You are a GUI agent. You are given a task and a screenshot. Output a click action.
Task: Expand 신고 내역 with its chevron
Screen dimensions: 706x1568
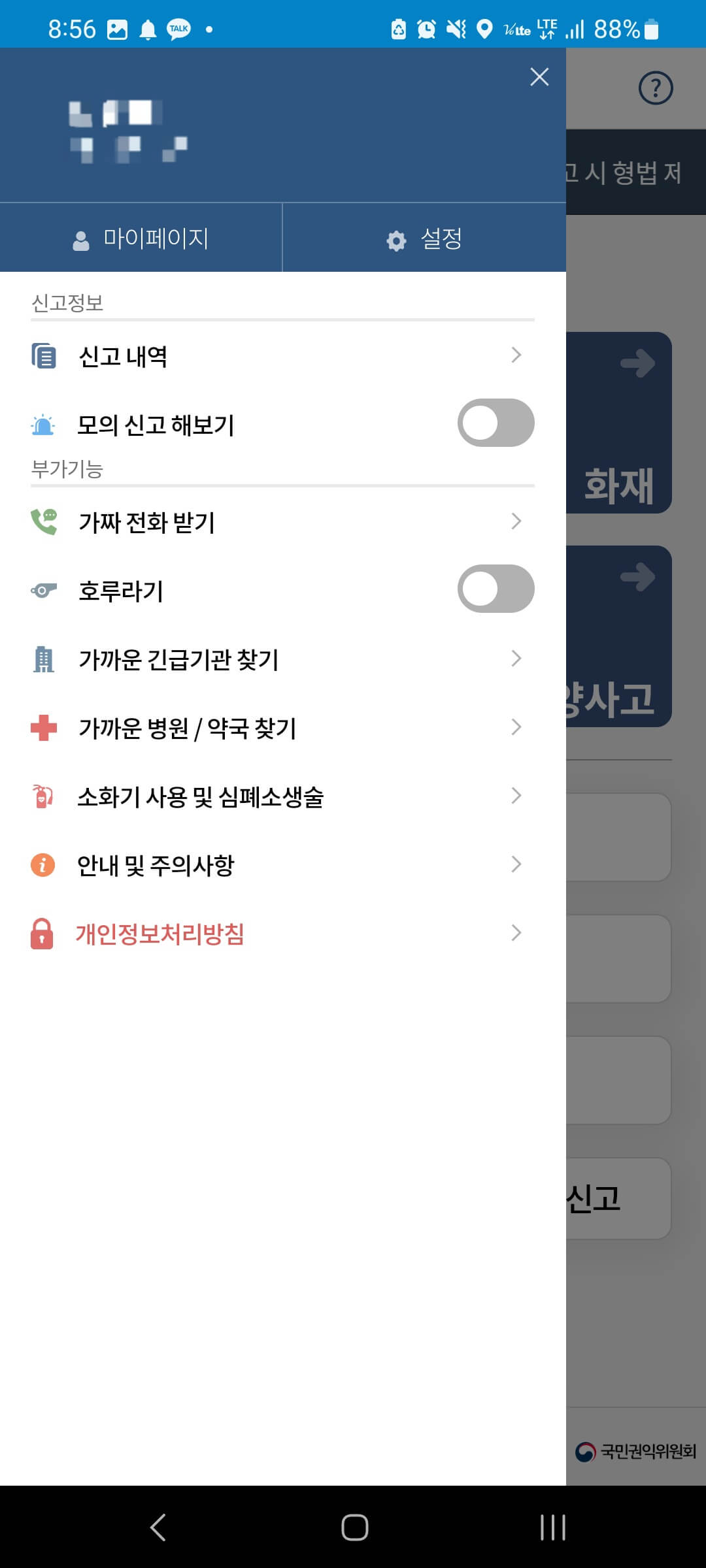coord(517,355)
